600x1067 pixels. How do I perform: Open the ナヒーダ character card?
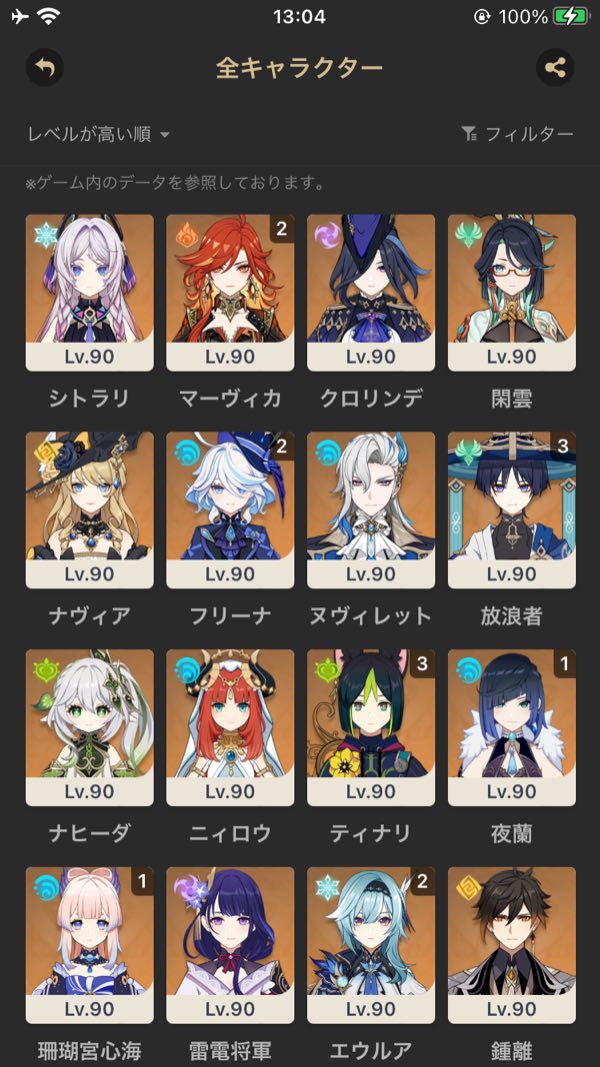point(89,727)
